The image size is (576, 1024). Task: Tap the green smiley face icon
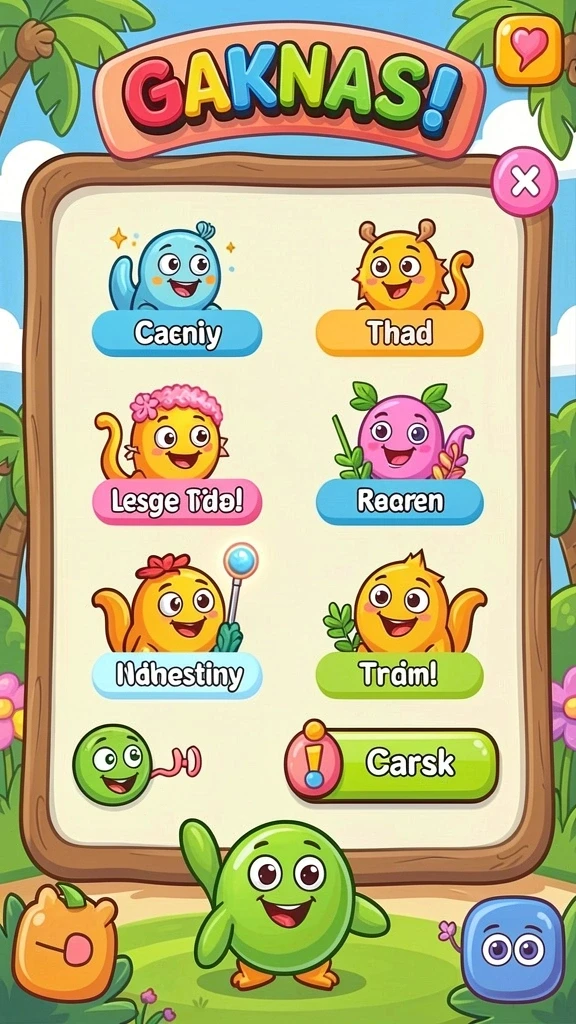112,764
